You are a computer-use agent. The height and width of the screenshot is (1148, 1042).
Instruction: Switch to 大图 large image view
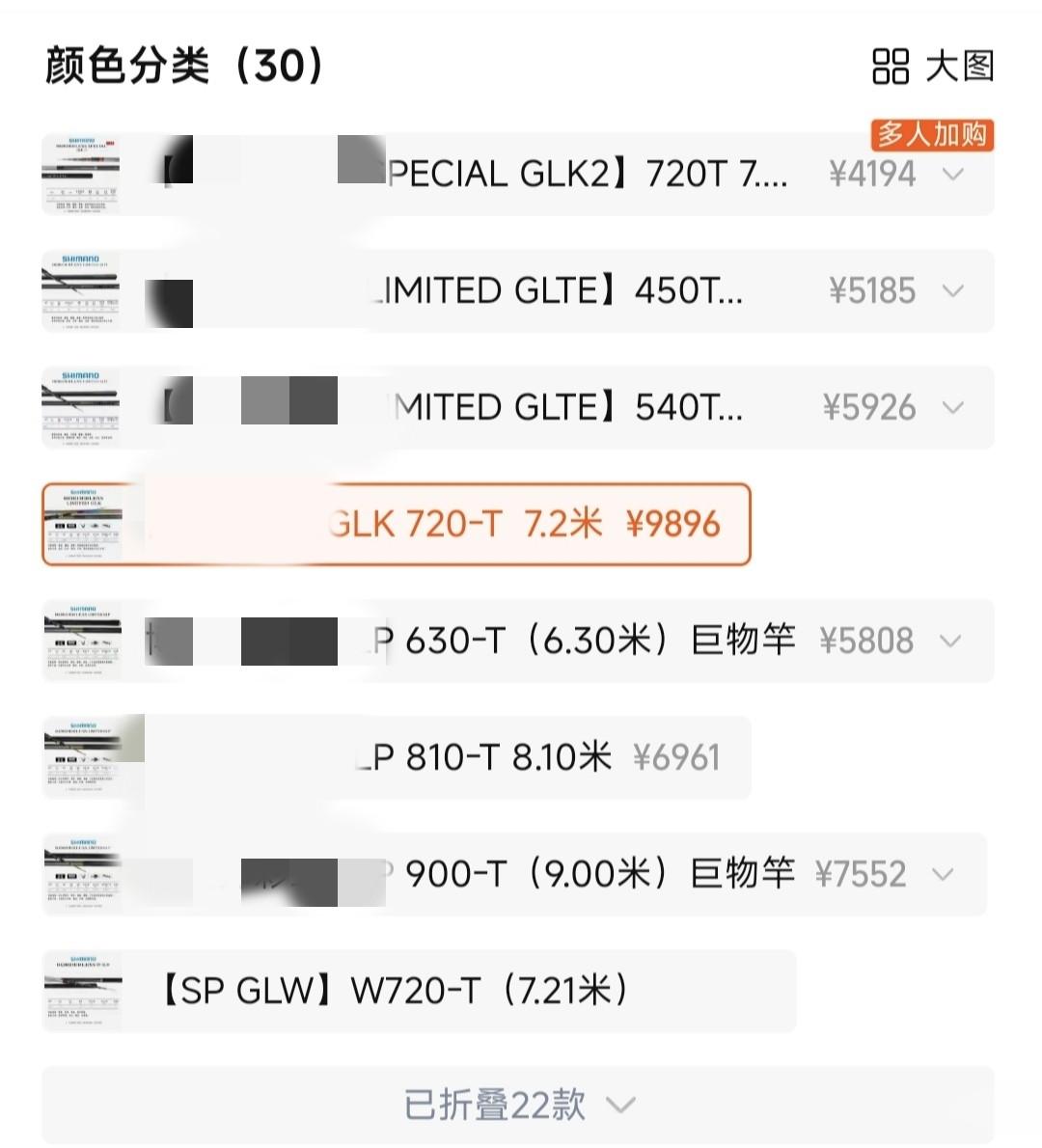coord(933,67)
